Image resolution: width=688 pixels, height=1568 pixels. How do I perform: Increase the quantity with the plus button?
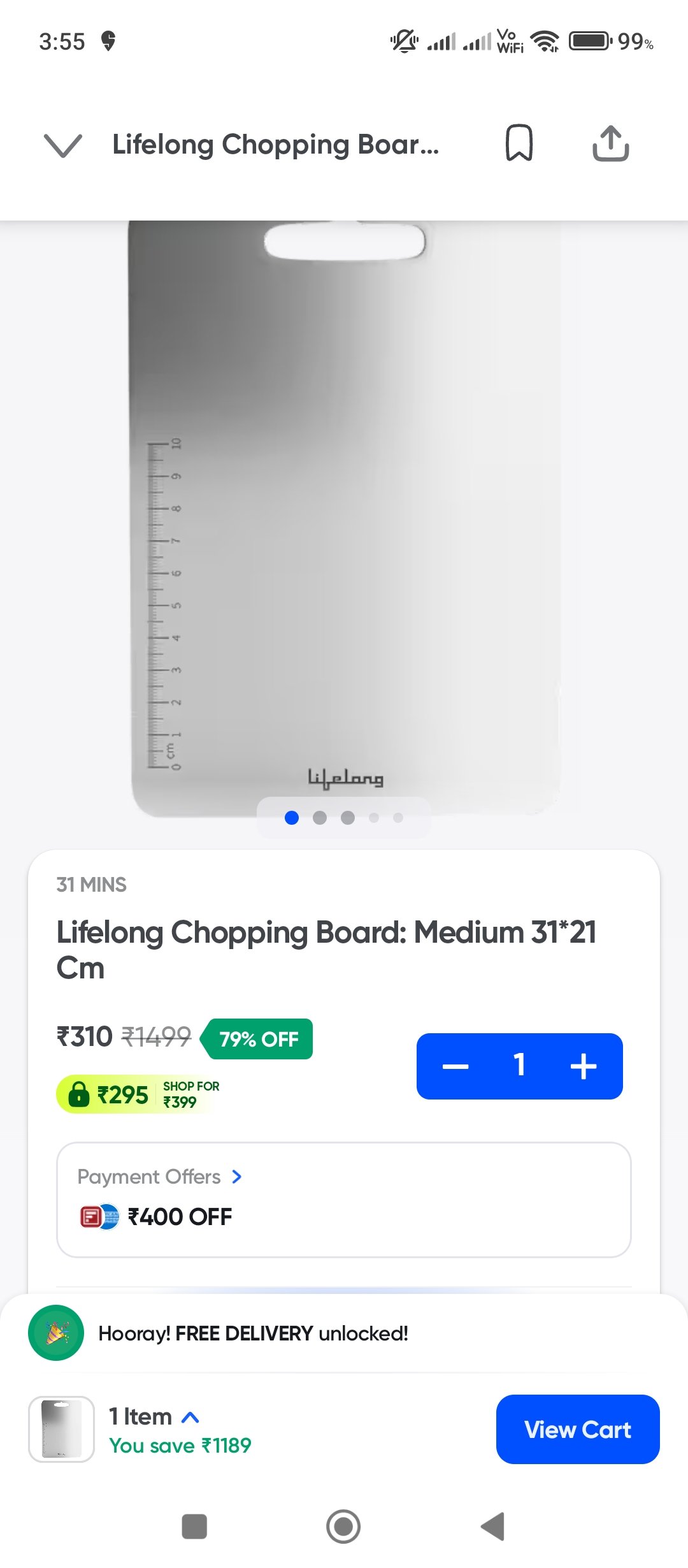point(583,1066)
